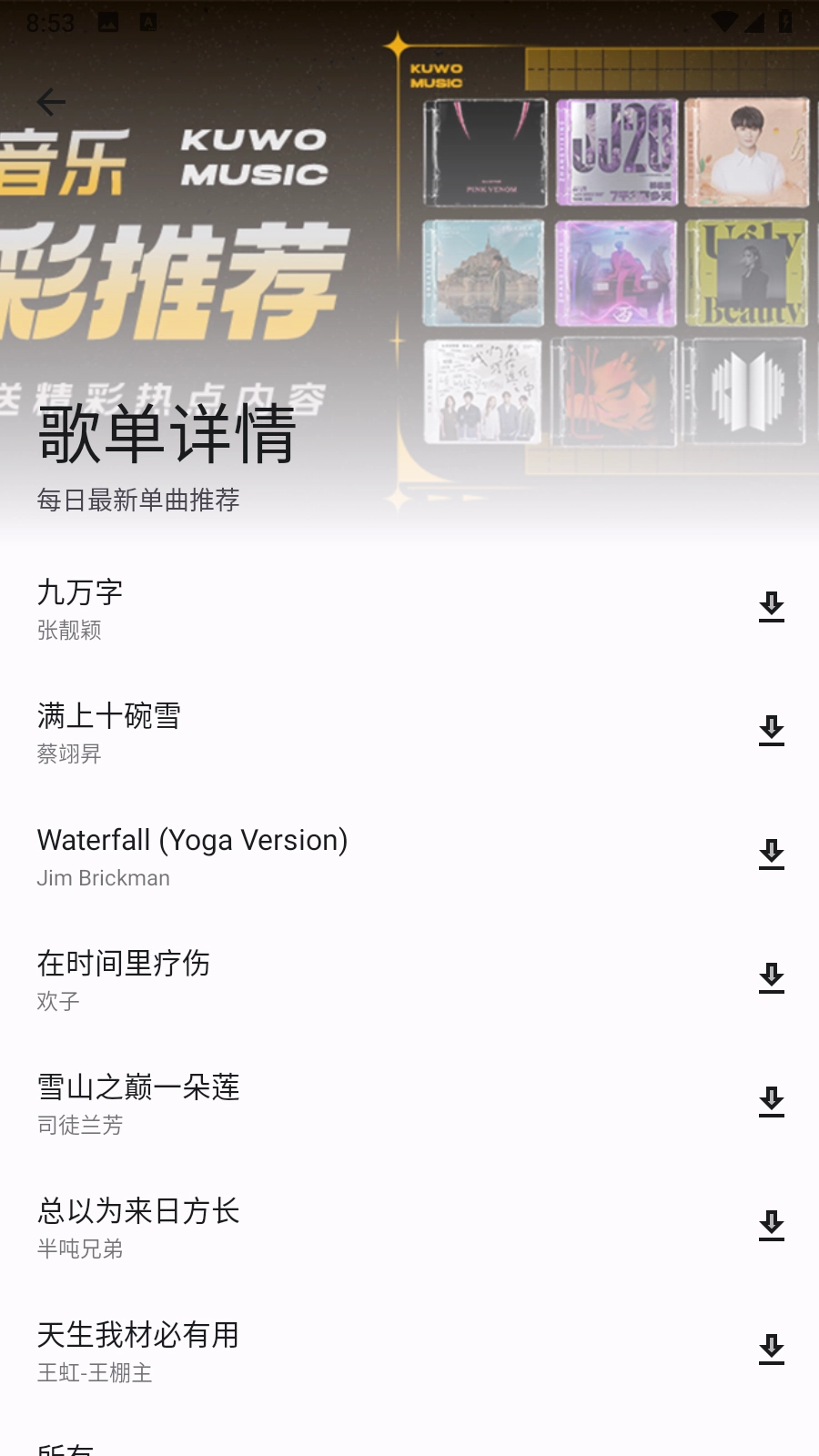The height and width of the screenshot is (1456, 819).
Task: Download 满上十碗雪 by 蔡翊昇
Action: (x=771, y=731)
